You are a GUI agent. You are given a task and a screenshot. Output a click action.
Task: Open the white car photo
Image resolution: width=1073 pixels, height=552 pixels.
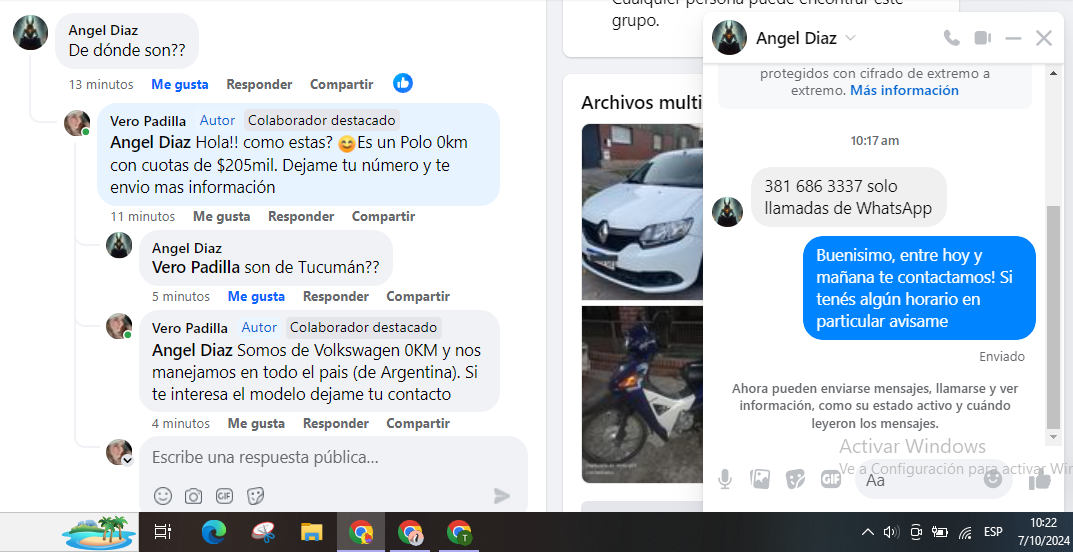tap(641, 211)
